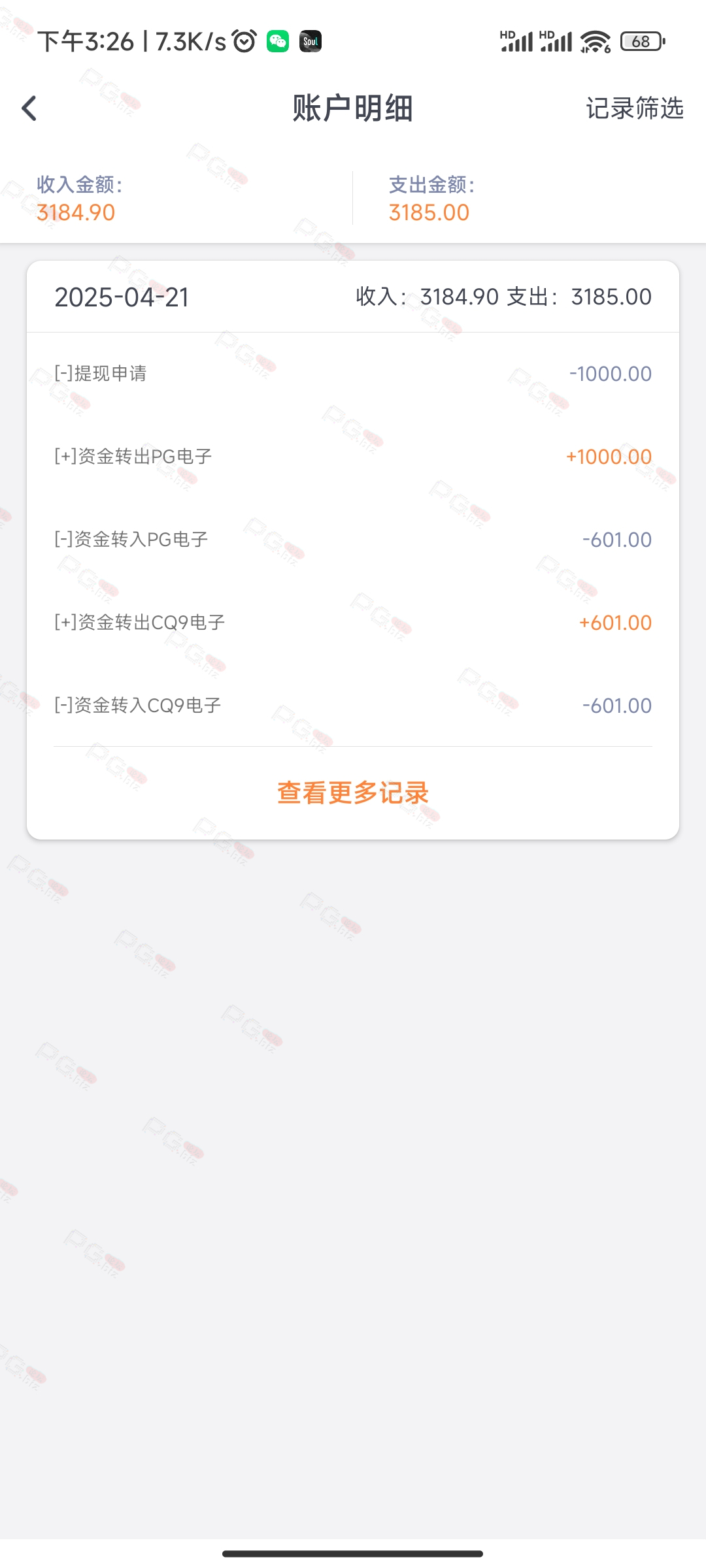
Task: Select the 资金转入PG电子 -601.00 entry
Action: pos(353,540)
